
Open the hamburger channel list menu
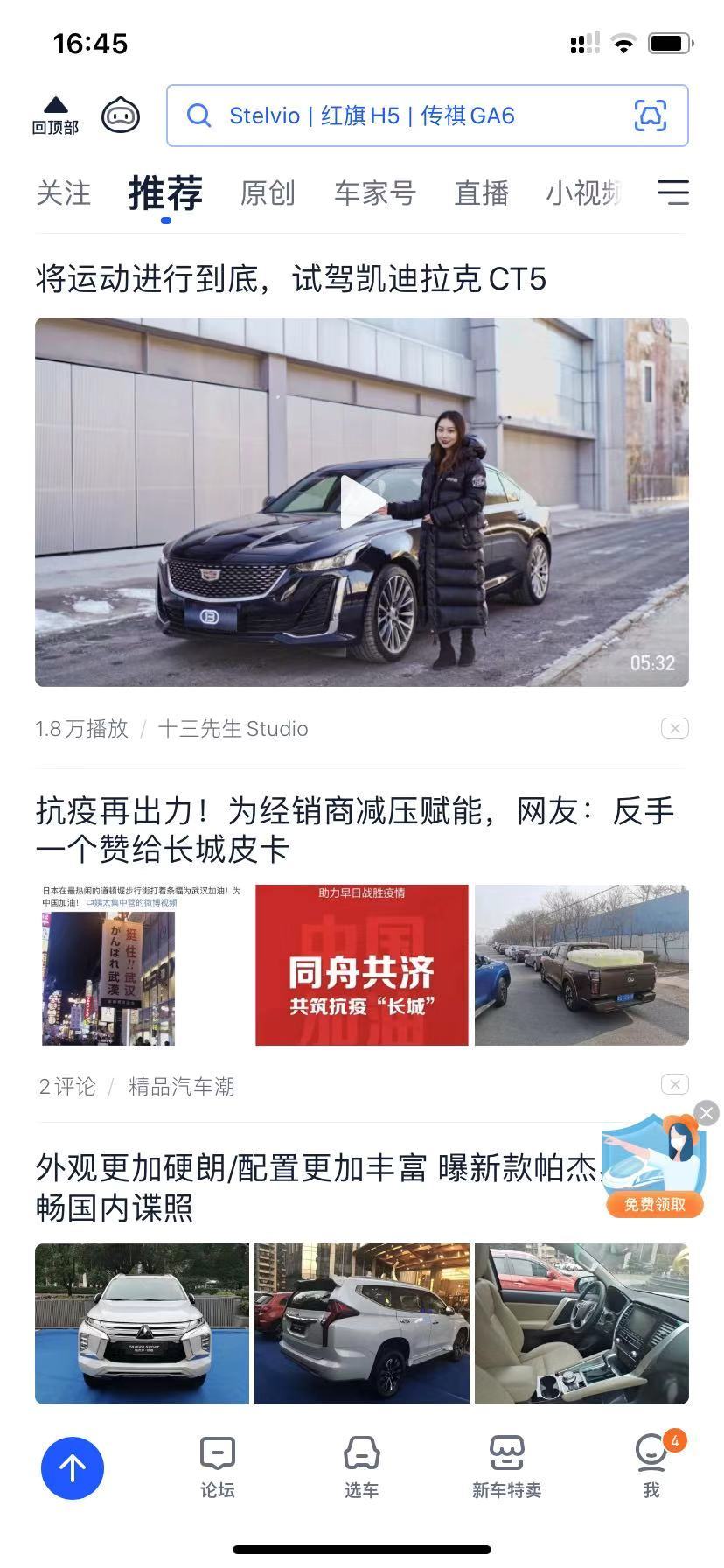673,193
